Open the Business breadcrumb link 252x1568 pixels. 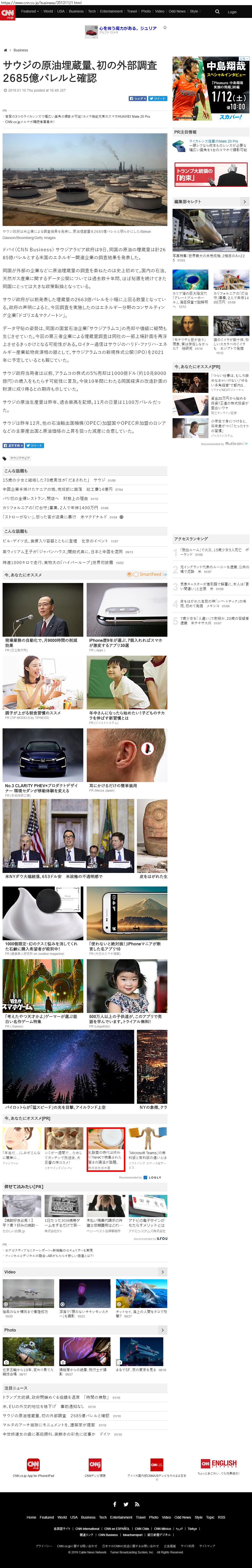21,50
